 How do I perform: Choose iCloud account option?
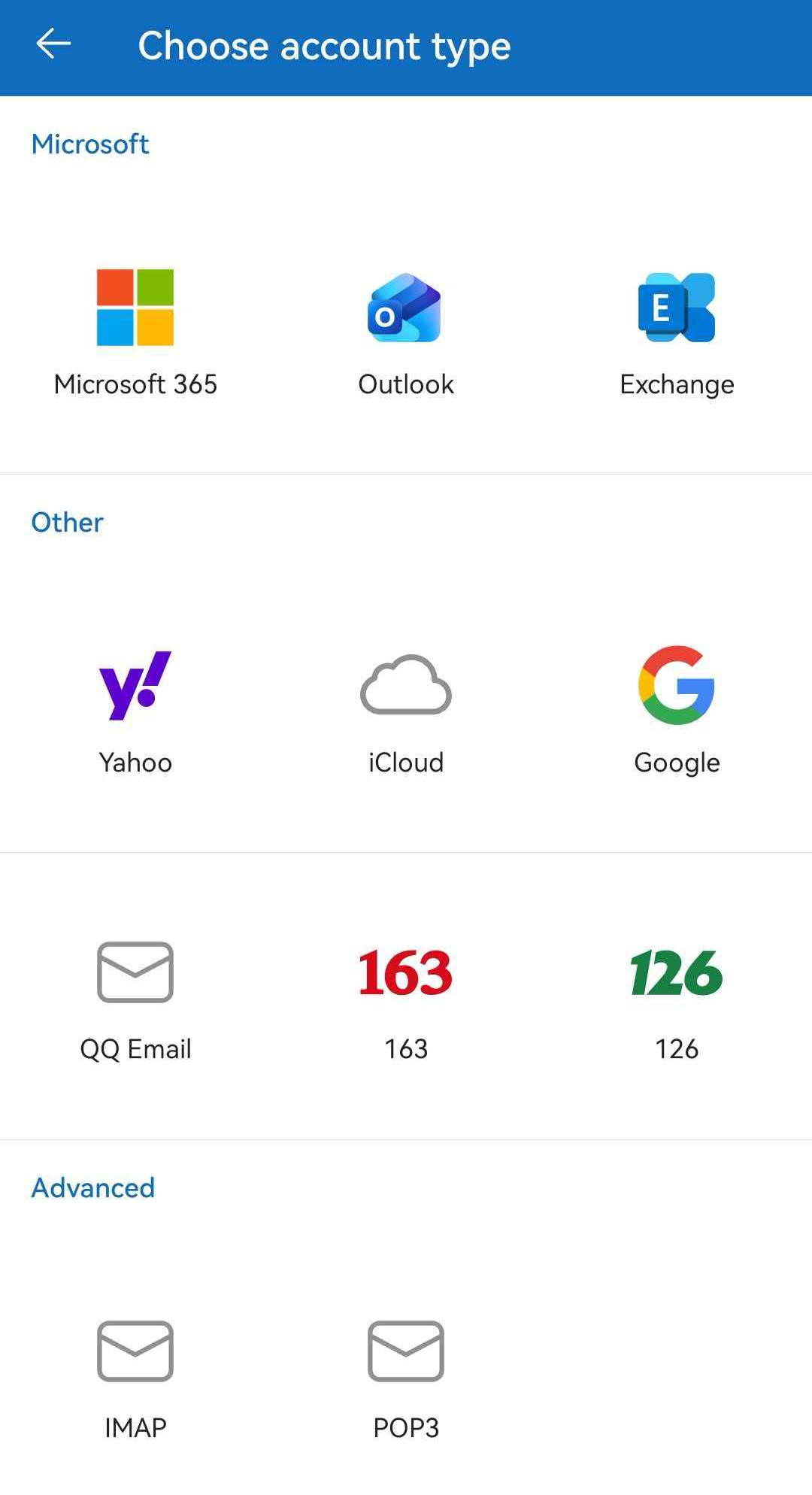[405, 709]
